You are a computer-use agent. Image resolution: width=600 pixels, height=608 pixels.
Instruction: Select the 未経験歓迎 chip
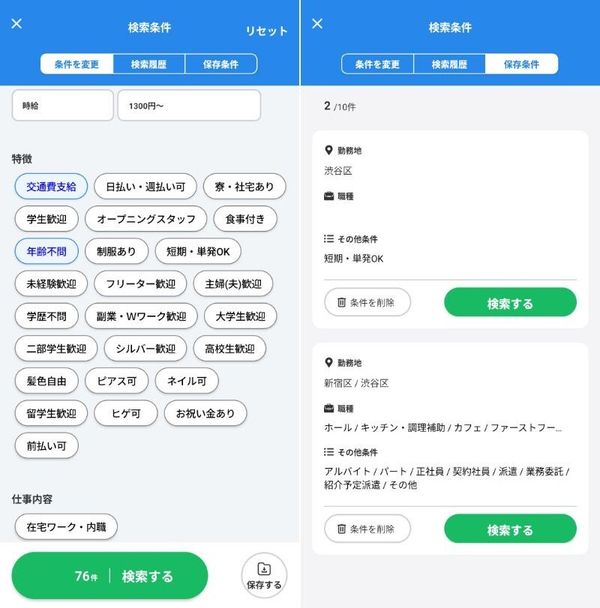pos(51,284)
